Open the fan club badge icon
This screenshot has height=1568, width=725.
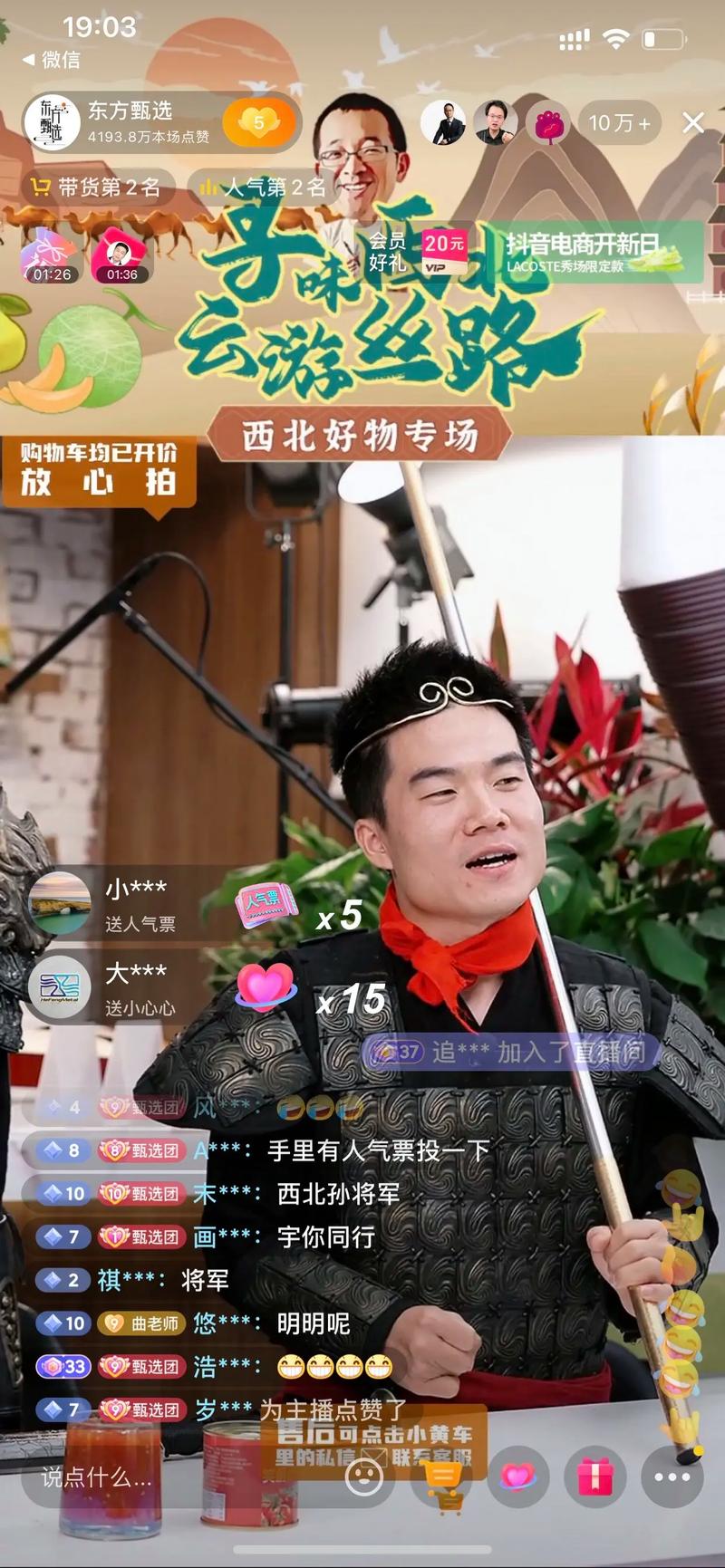pos(549,124)
